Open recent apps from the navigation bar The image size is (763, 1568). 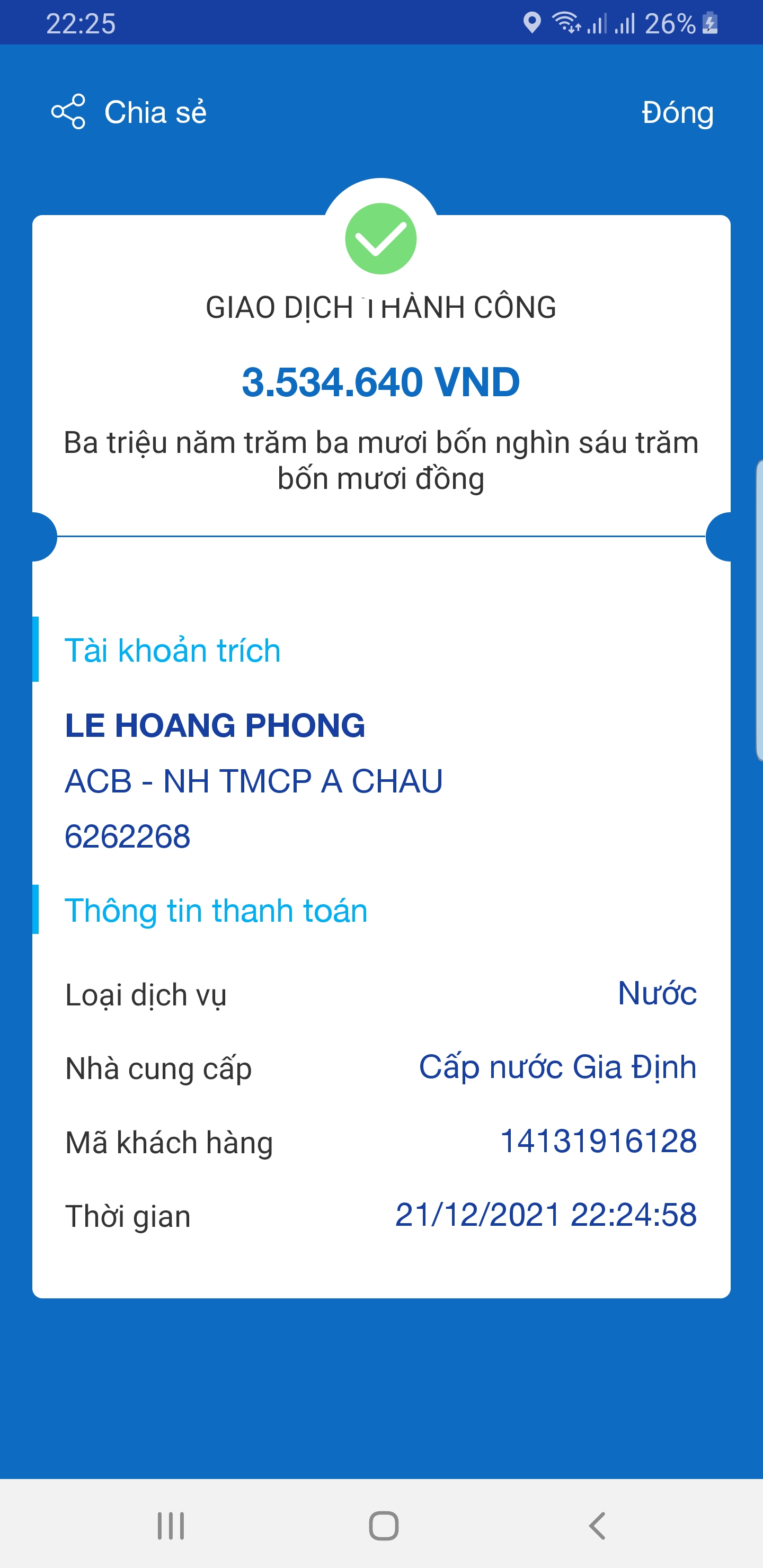click(171, 1526)
